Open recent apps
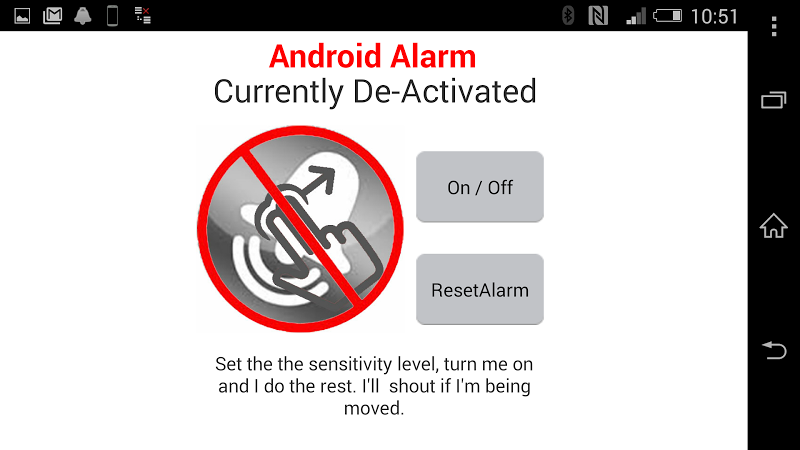This screenshot has height=450, width=800. 774,101
